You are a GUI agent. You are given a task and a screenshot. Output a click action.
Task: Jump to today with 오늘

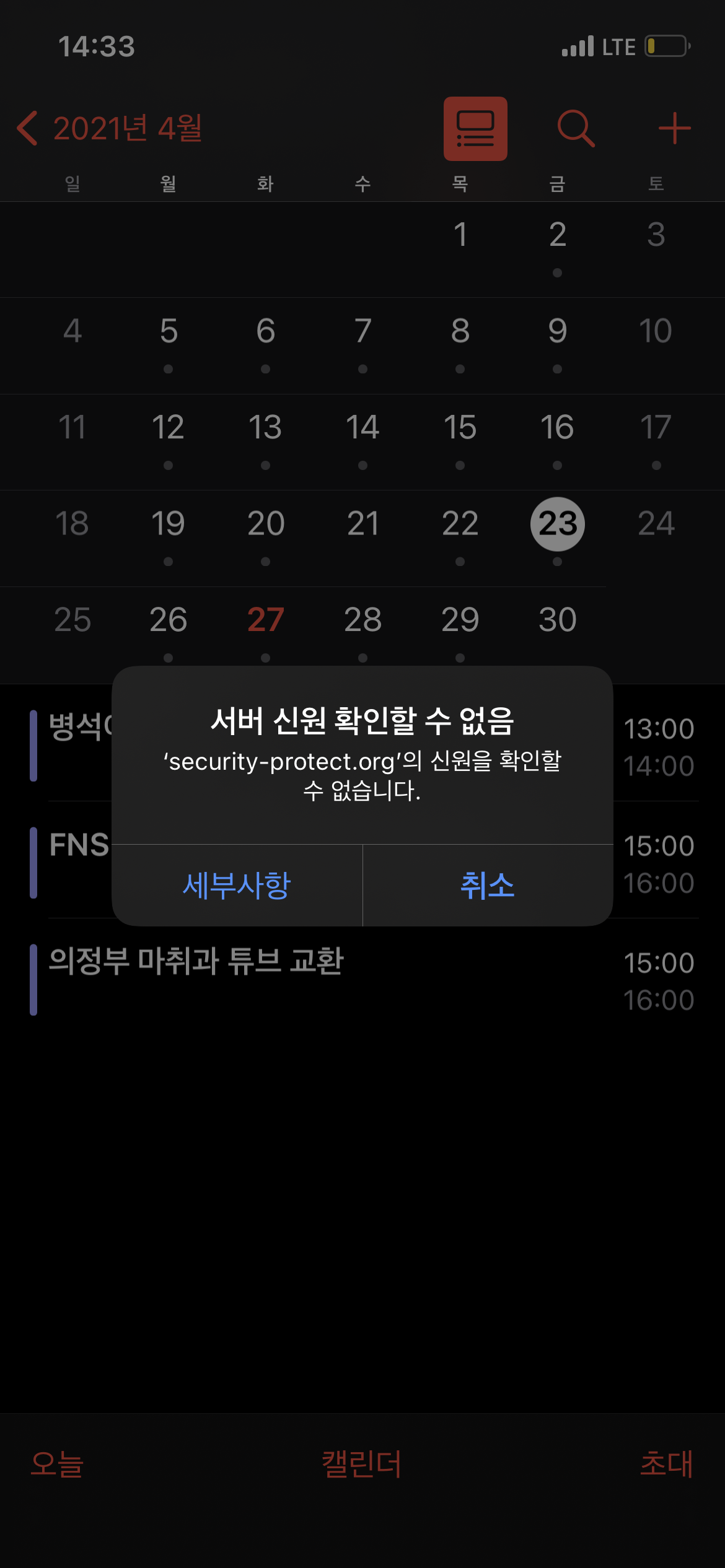[57, 1464]
